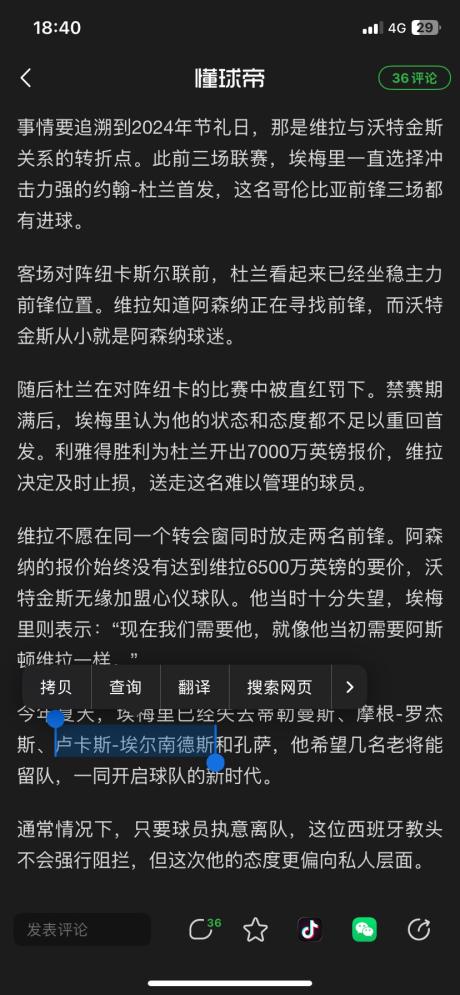Viewport: 460px width, 995px height.
Task: Show more options in text selection menu
Action: (x=349, y=687)
